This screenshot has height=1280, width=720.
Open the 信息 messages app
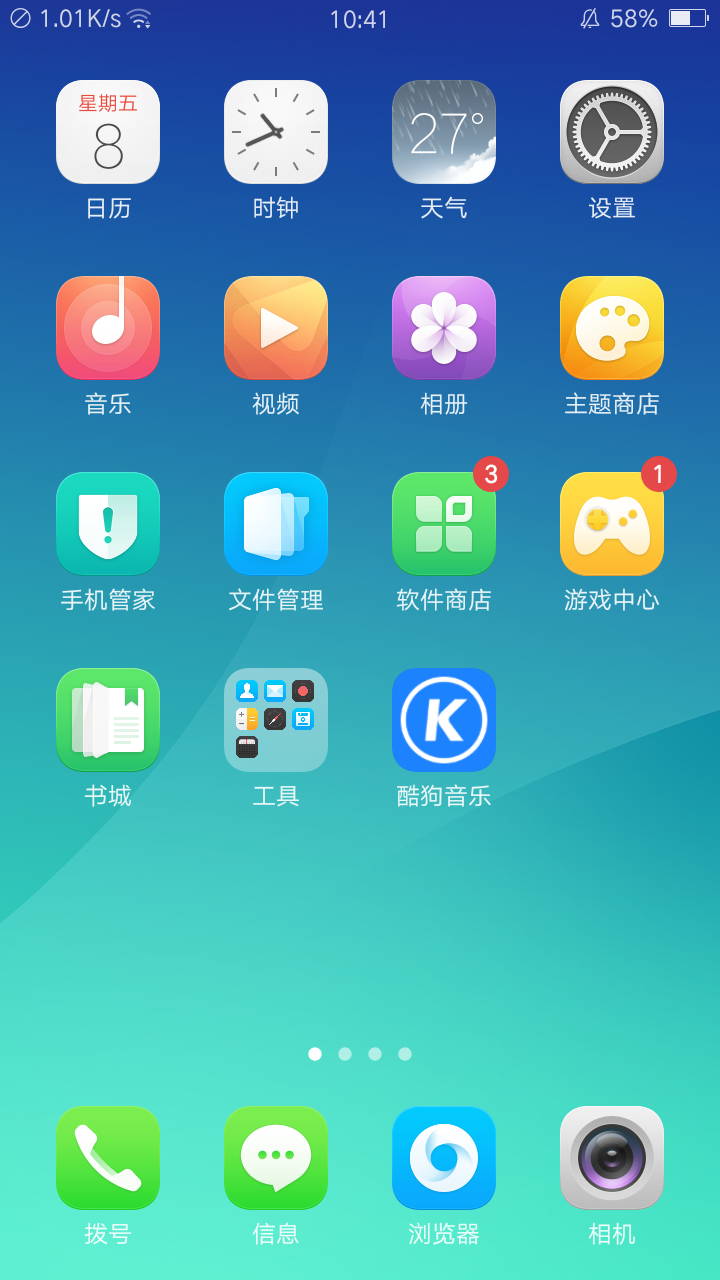[x=276, y=1158]
